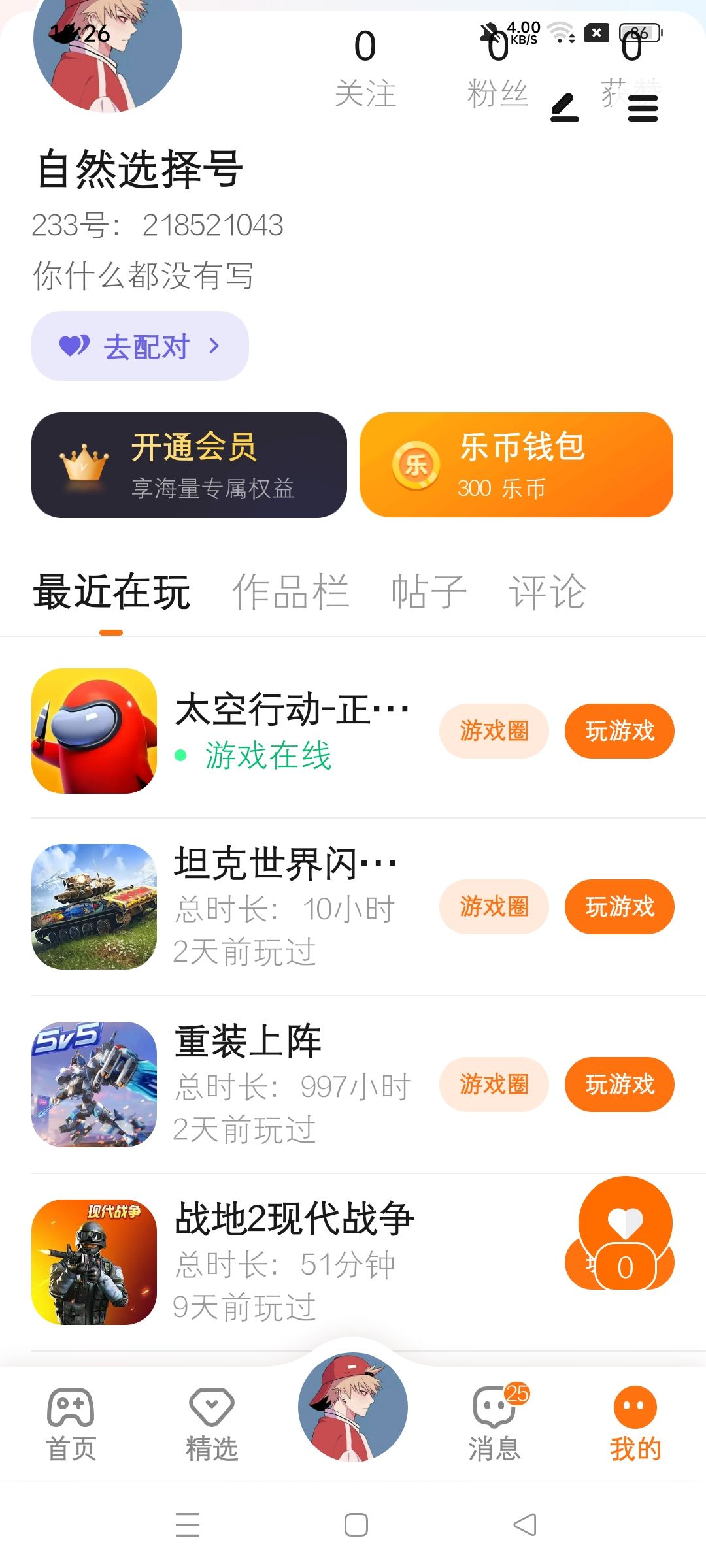Open 游戏圈 for 坦克世界闪击战
The image size is (706, 1568).
click(494, 907)
